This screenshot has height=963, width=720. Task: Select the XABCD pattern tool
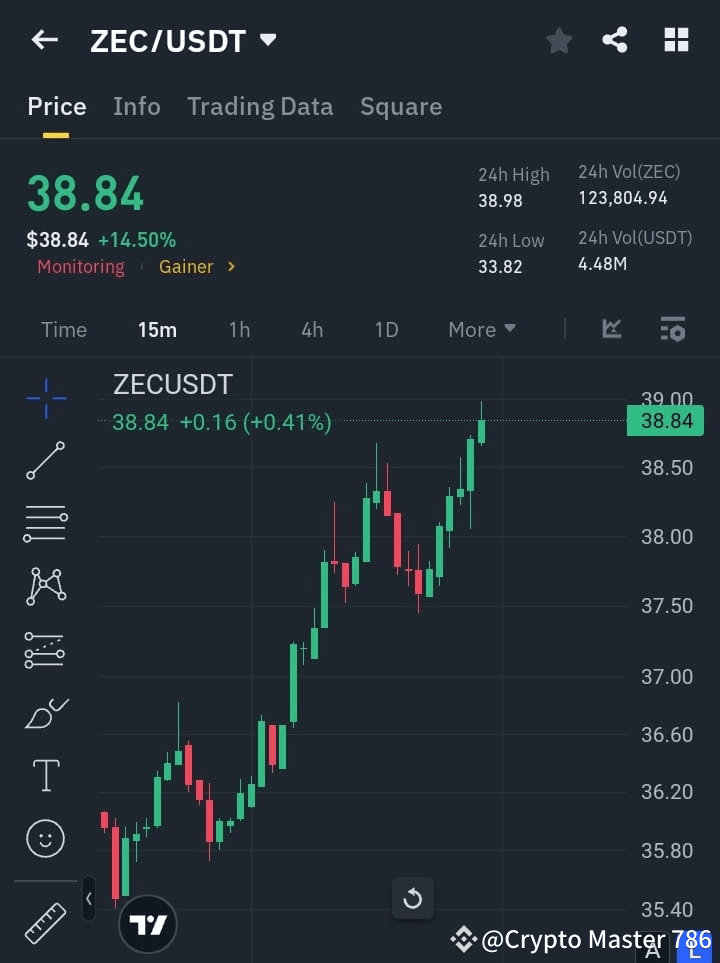coord(45,587)
